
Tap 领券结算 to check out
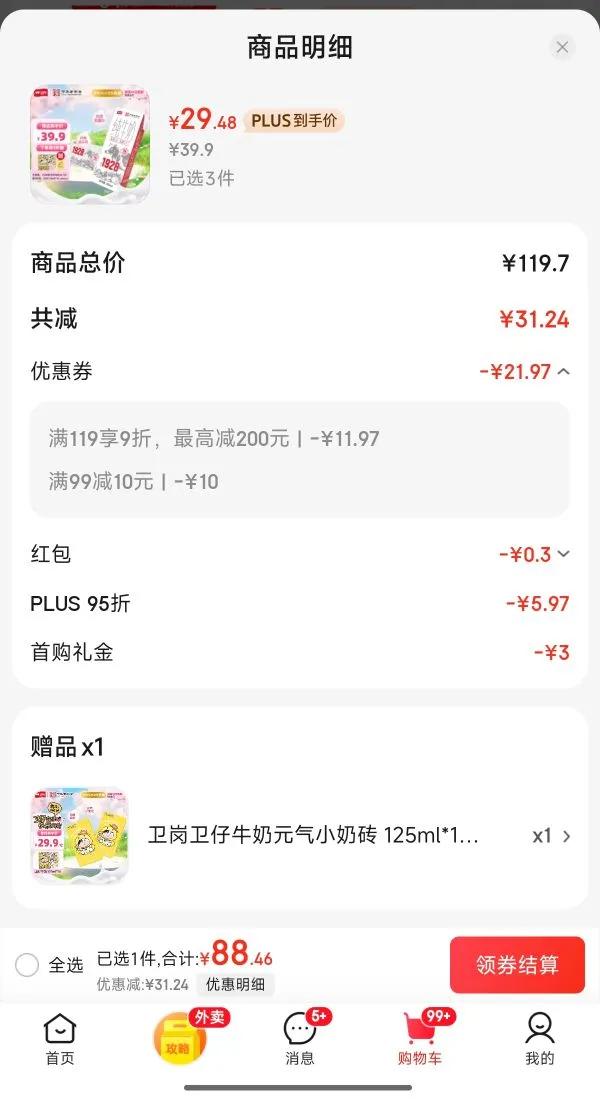point(517,965)
